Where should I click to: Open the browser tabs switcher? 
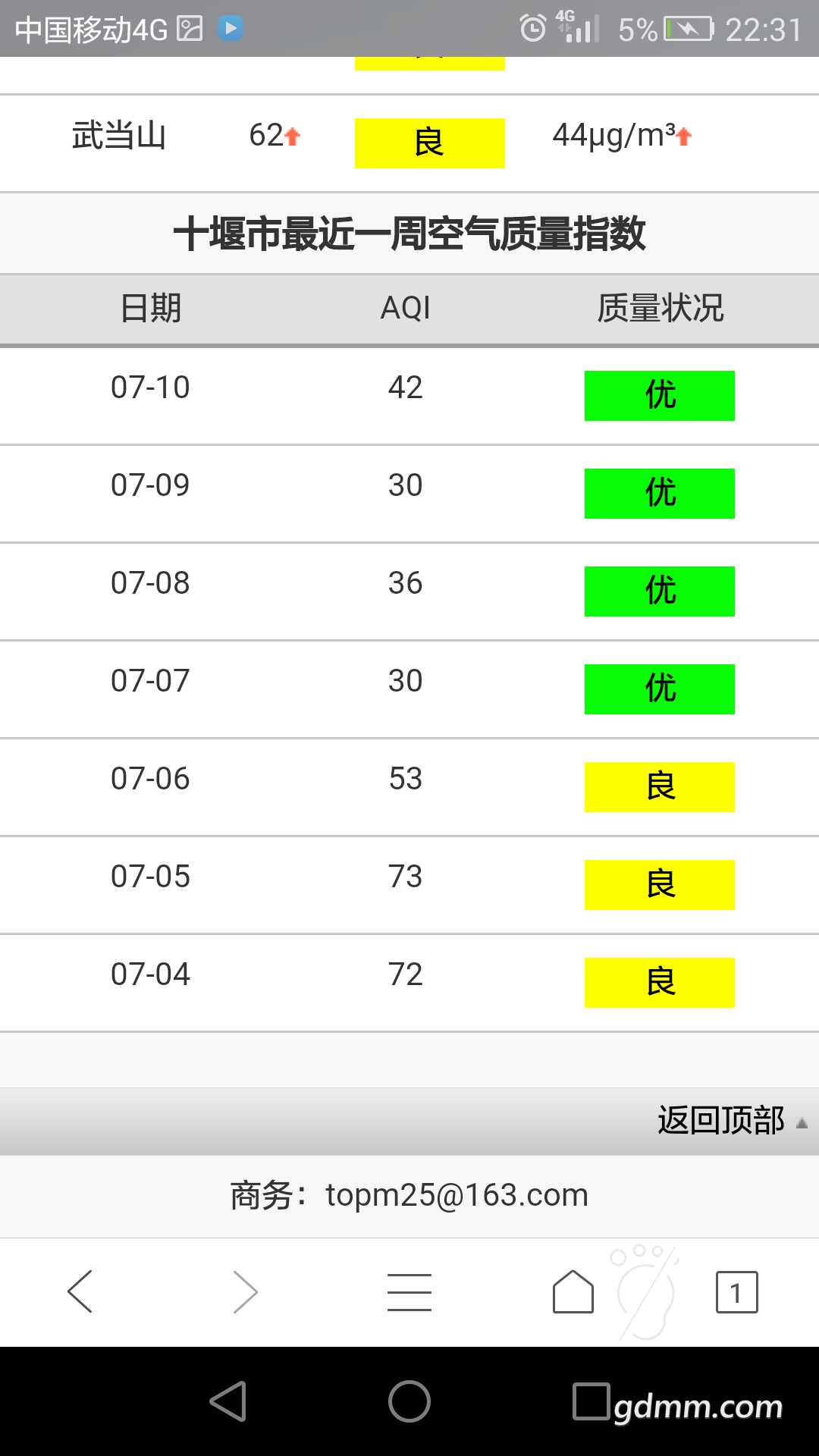pyautogui.click(x=737, y=1292)
